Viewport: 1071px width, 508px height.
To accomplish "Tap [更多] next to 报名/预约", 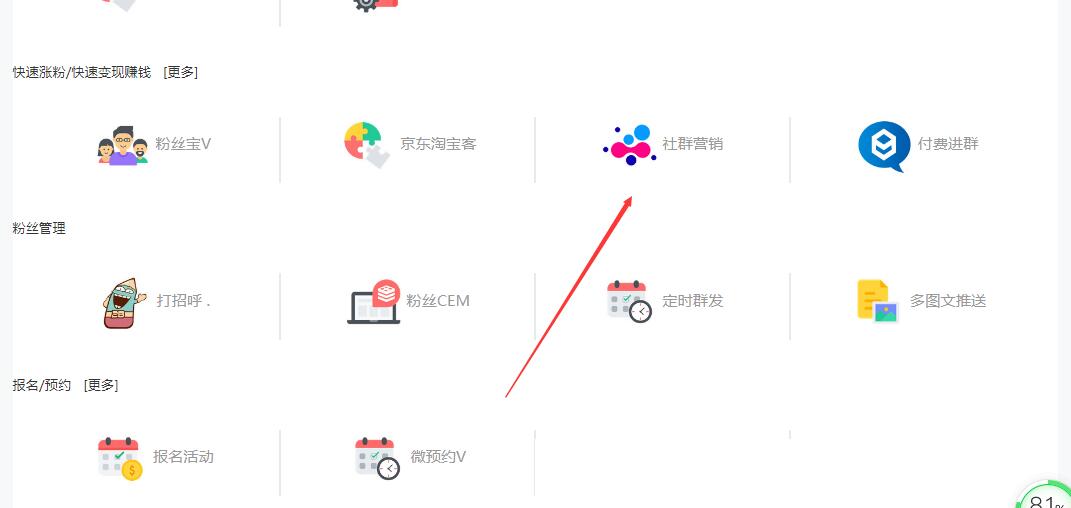I will [101, 385].
